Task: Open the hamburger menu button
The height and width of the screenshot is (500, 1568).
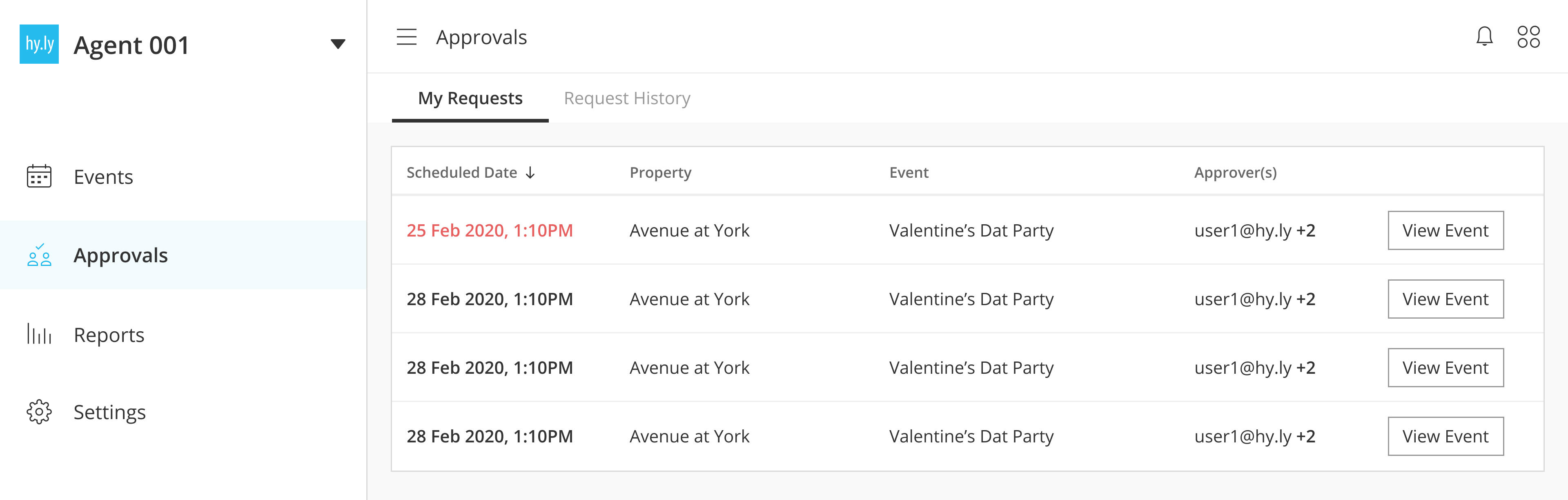Action: [x=406, y=37]
